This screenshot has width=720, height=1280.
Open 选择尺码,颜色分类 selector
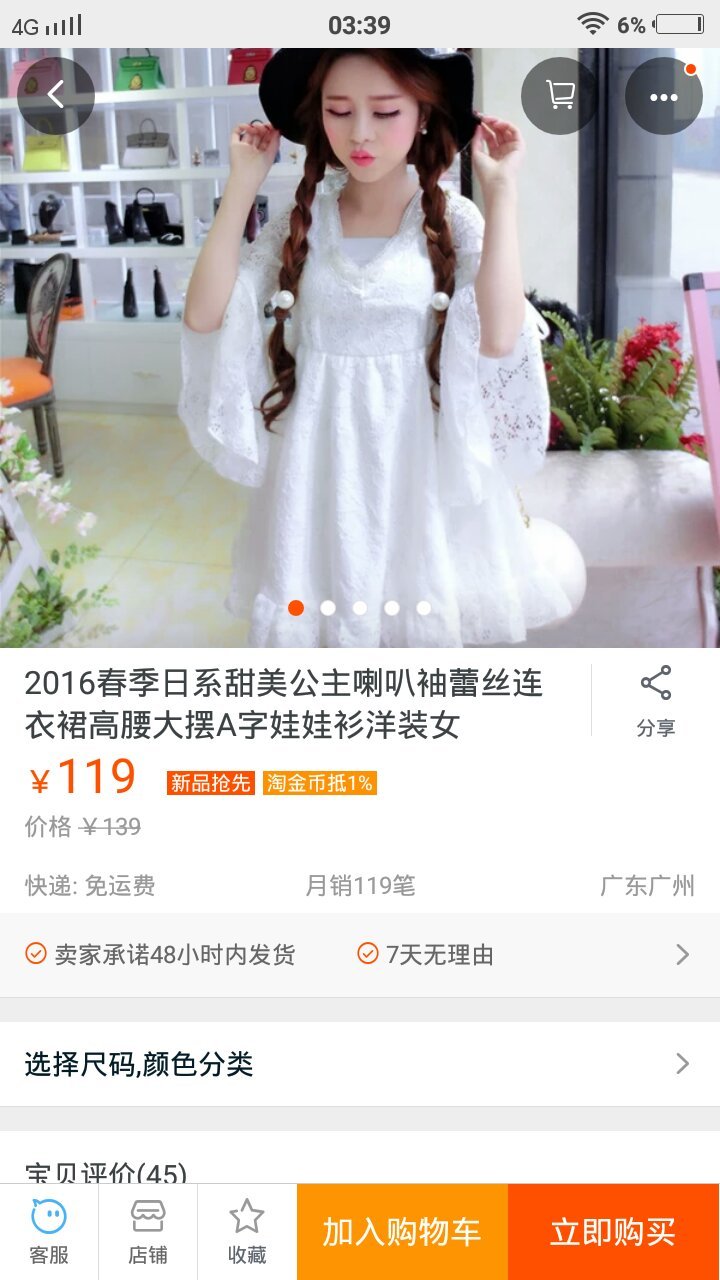(x=360, y=1064)
